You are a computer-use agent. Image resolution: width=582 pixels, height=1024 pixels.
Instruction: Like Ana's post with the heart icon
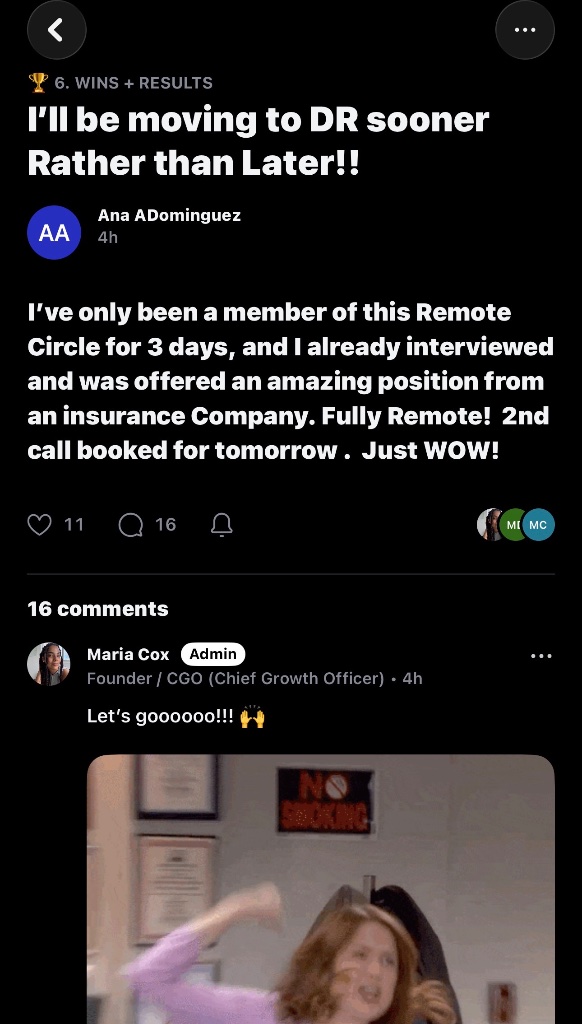39,524
